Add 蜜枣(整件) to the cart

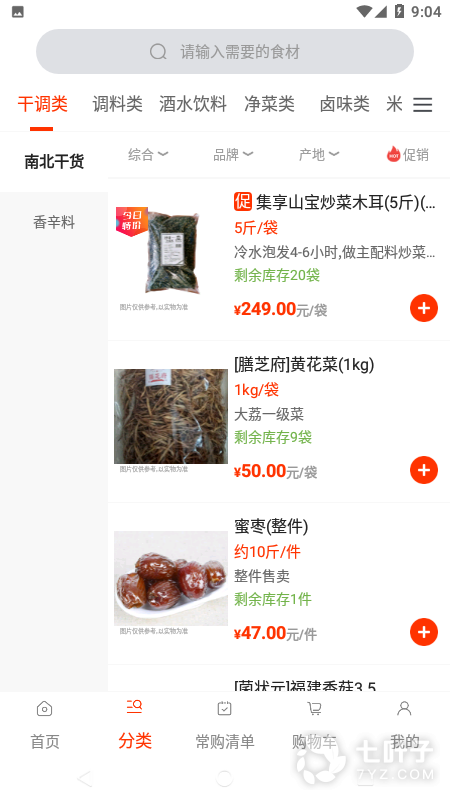pos(424,632)
